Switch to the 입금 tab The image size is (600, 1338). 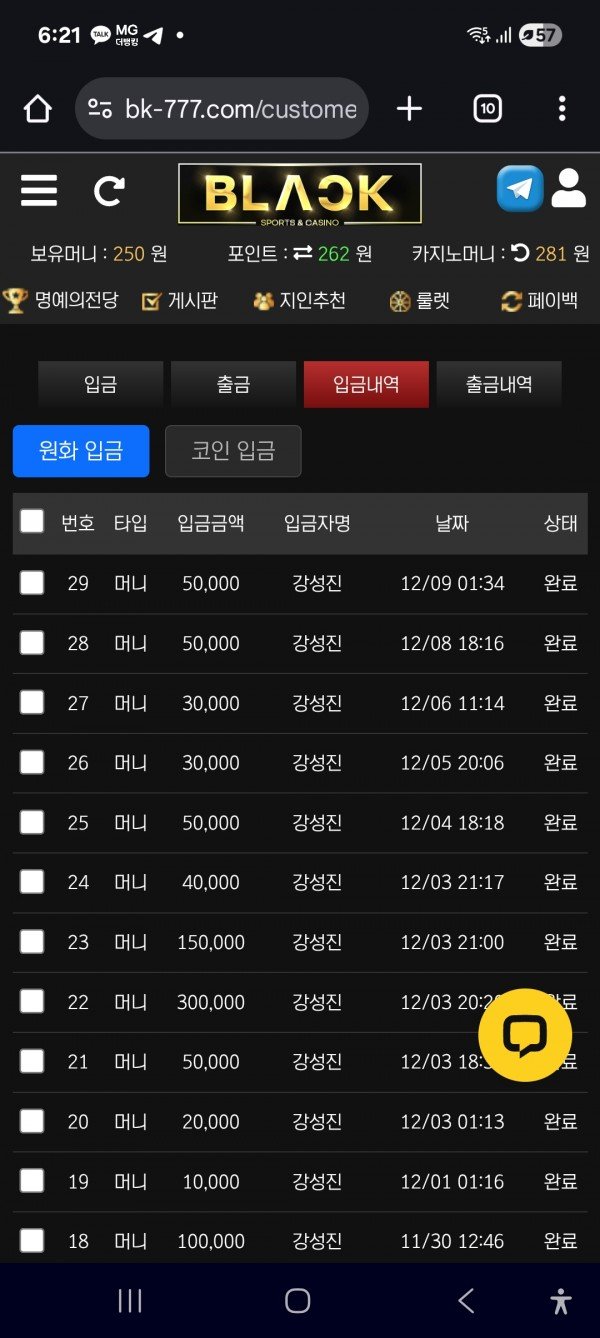[x=100, y=384]
